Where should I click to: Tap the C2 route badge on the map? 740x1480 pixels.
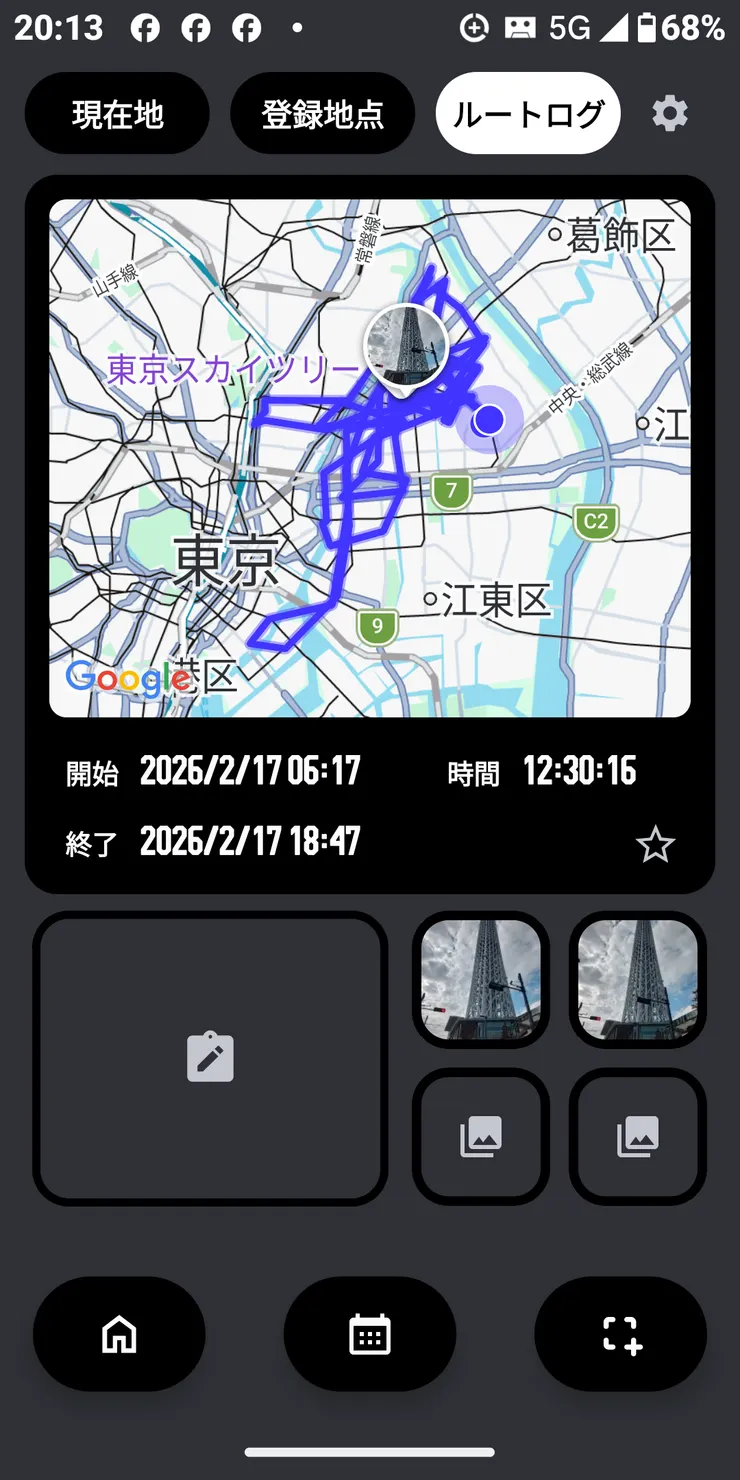point(595,522)
